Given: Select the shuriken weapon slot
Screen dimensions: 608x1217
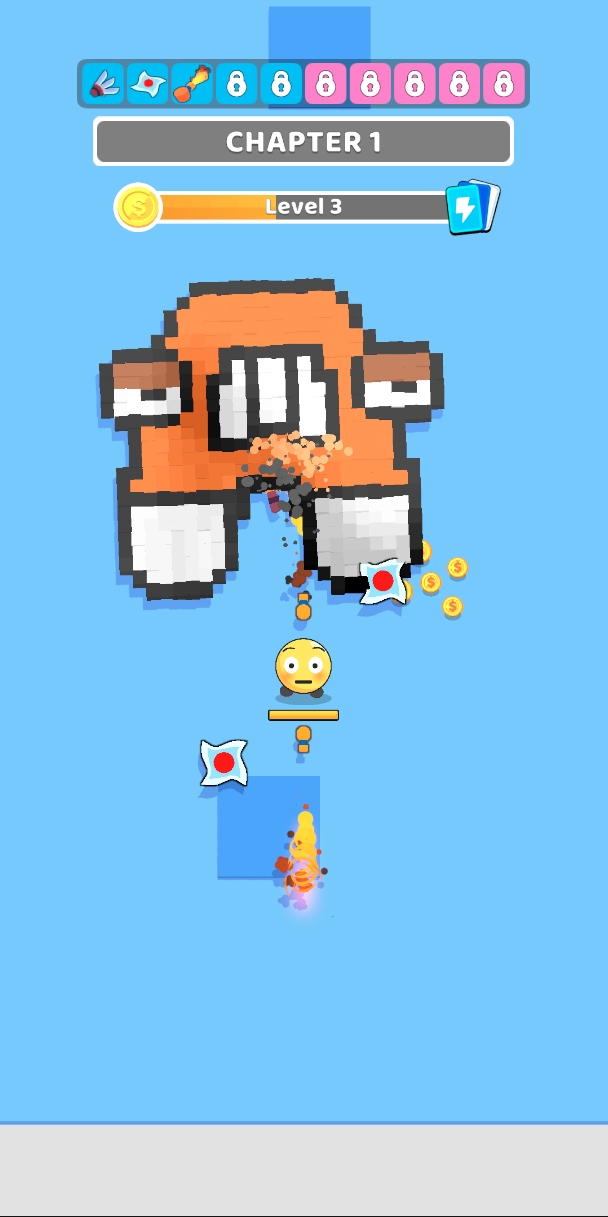Looking at the screenshot, I should point(148,84).
